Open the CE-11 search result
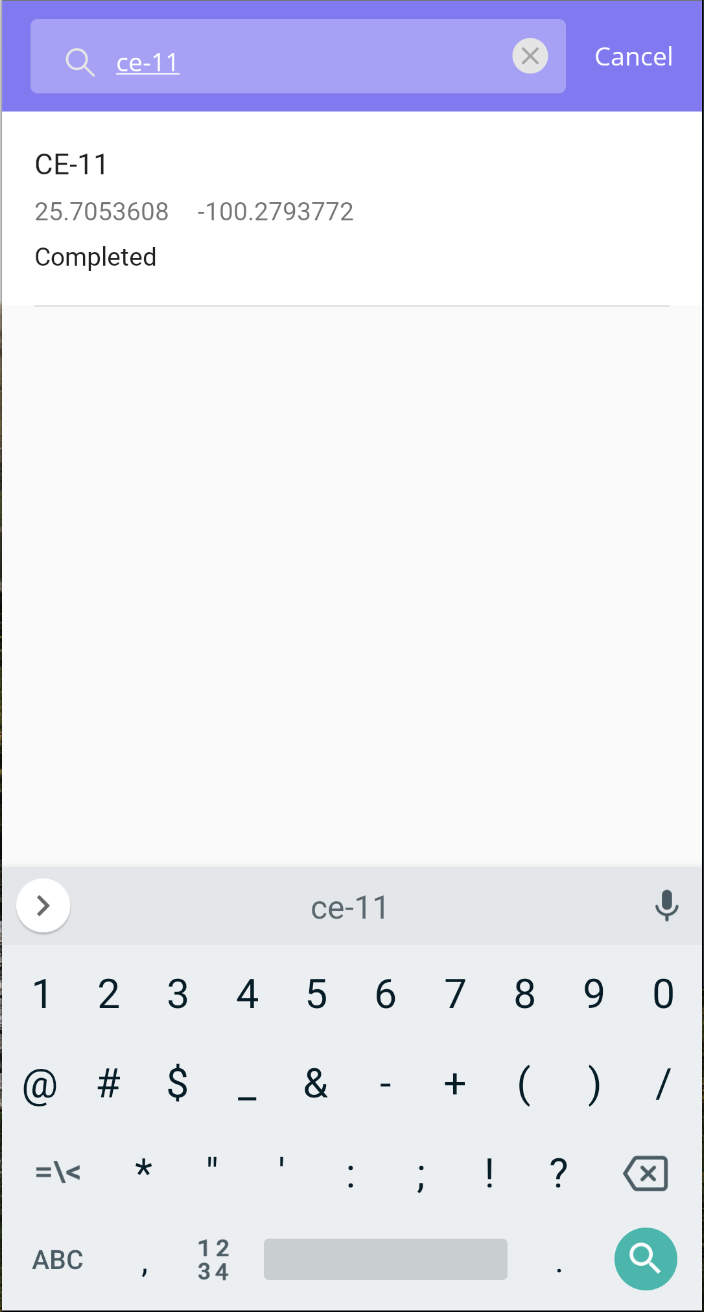The height and width of the screenshot is (1312, 704). click(x=351, y=209)
